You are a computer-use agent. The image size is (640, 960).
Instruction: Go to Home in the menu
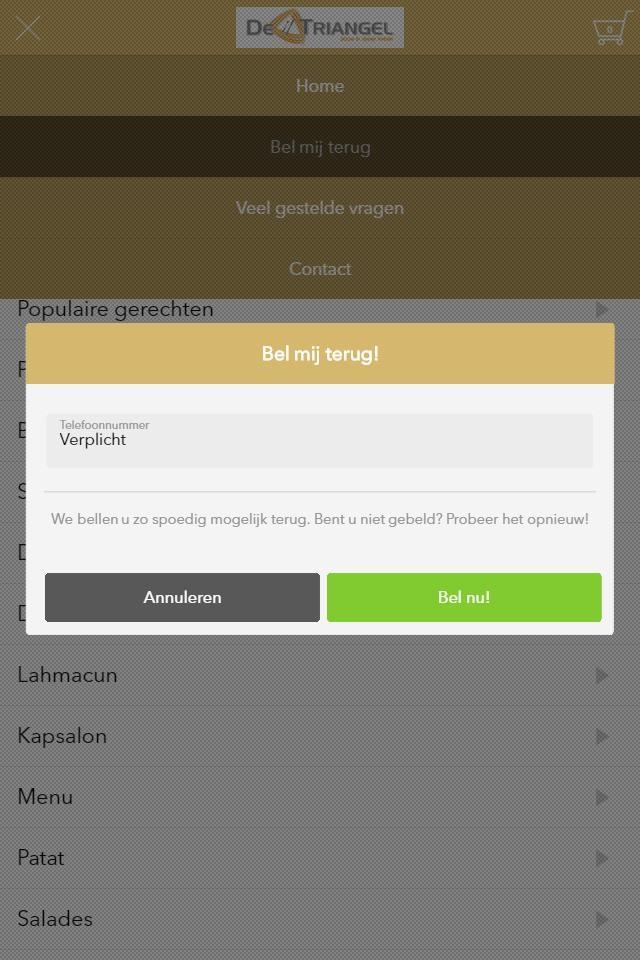(320, 86)
